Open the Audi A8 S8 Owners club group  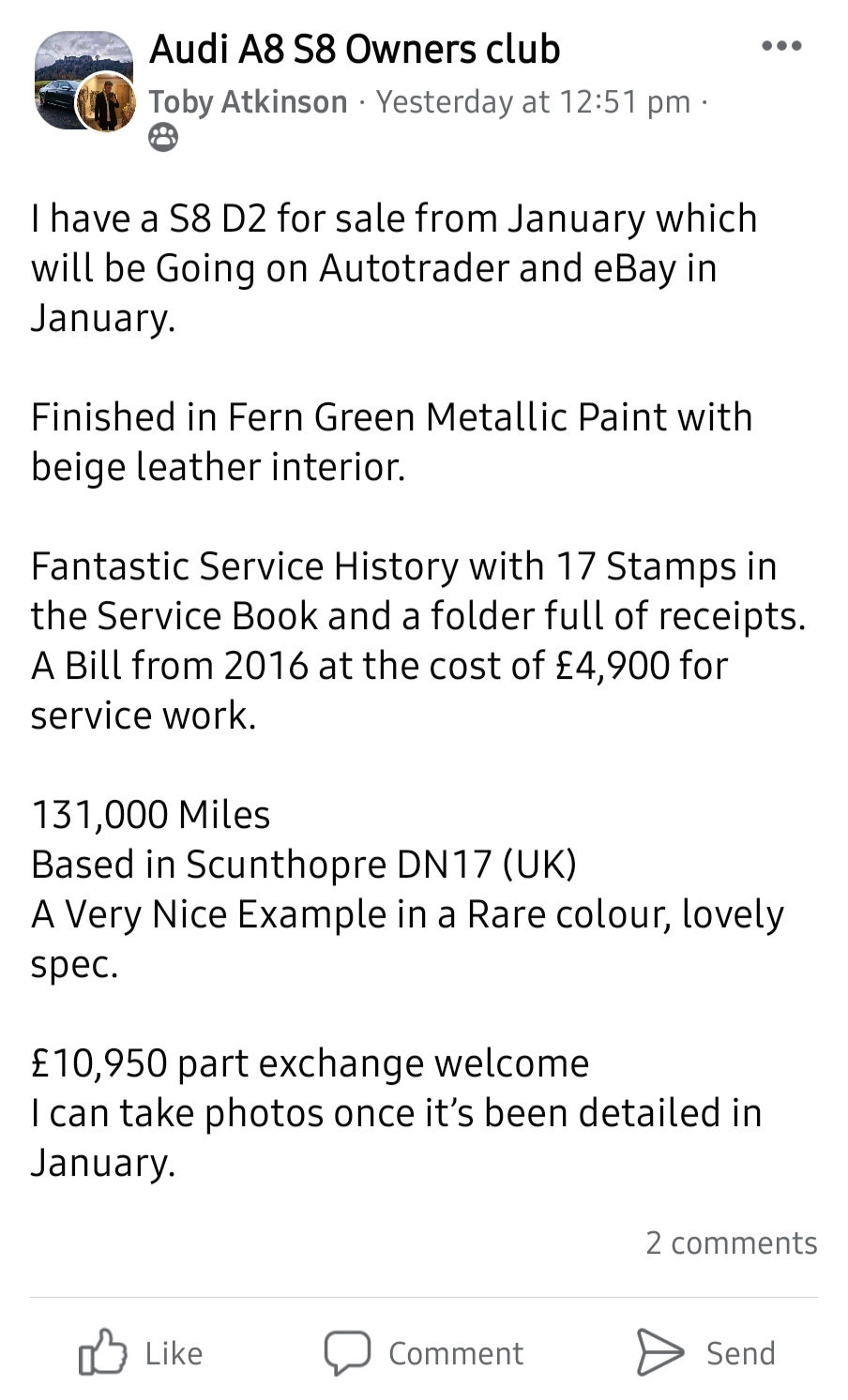click(355, 49)
